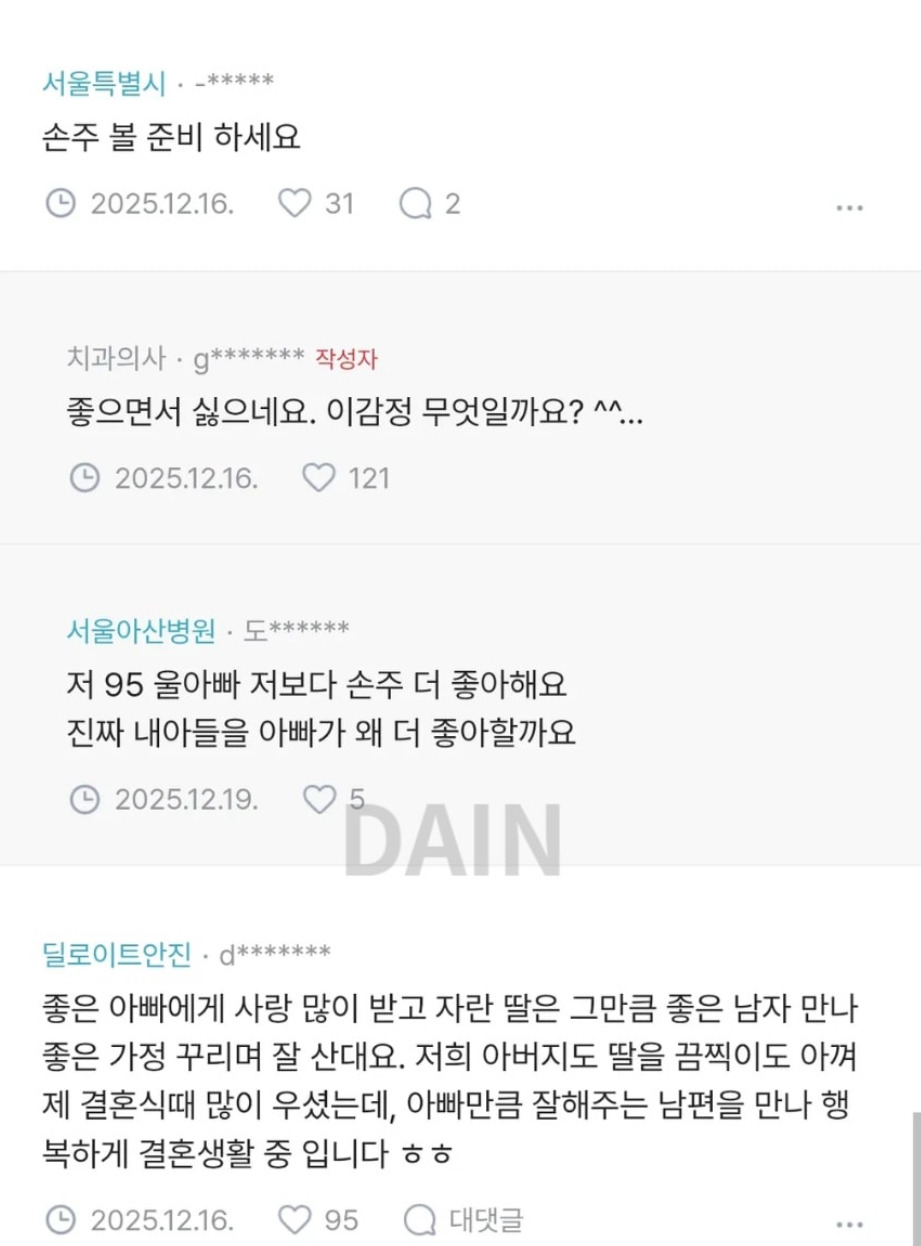
Task: Open the 서울특별시 company tag
Action: click(104, 83)
